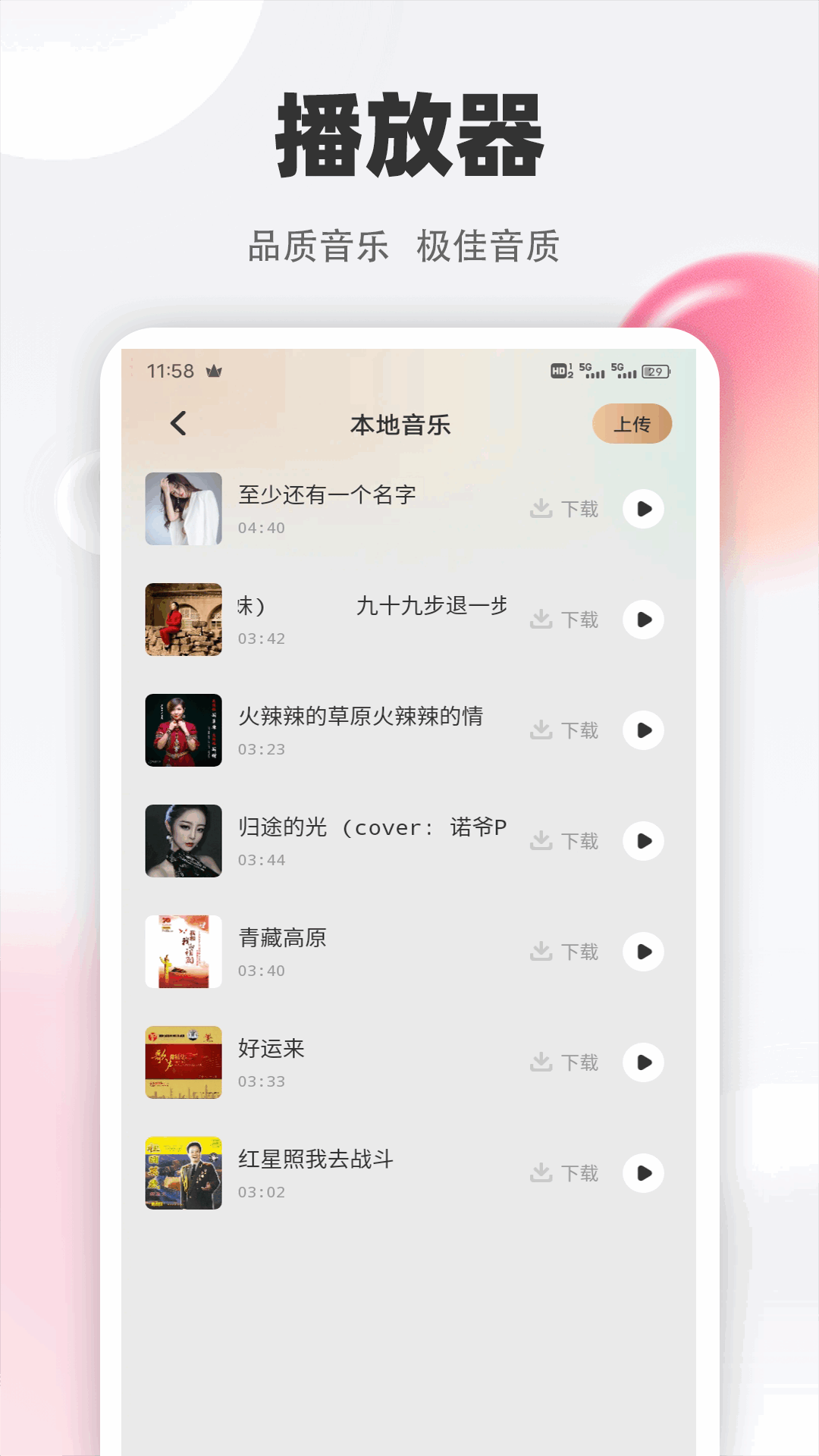Tap the download icon for 青藏高原
This screenshot has height=1456, width=819.
point(540,952)
